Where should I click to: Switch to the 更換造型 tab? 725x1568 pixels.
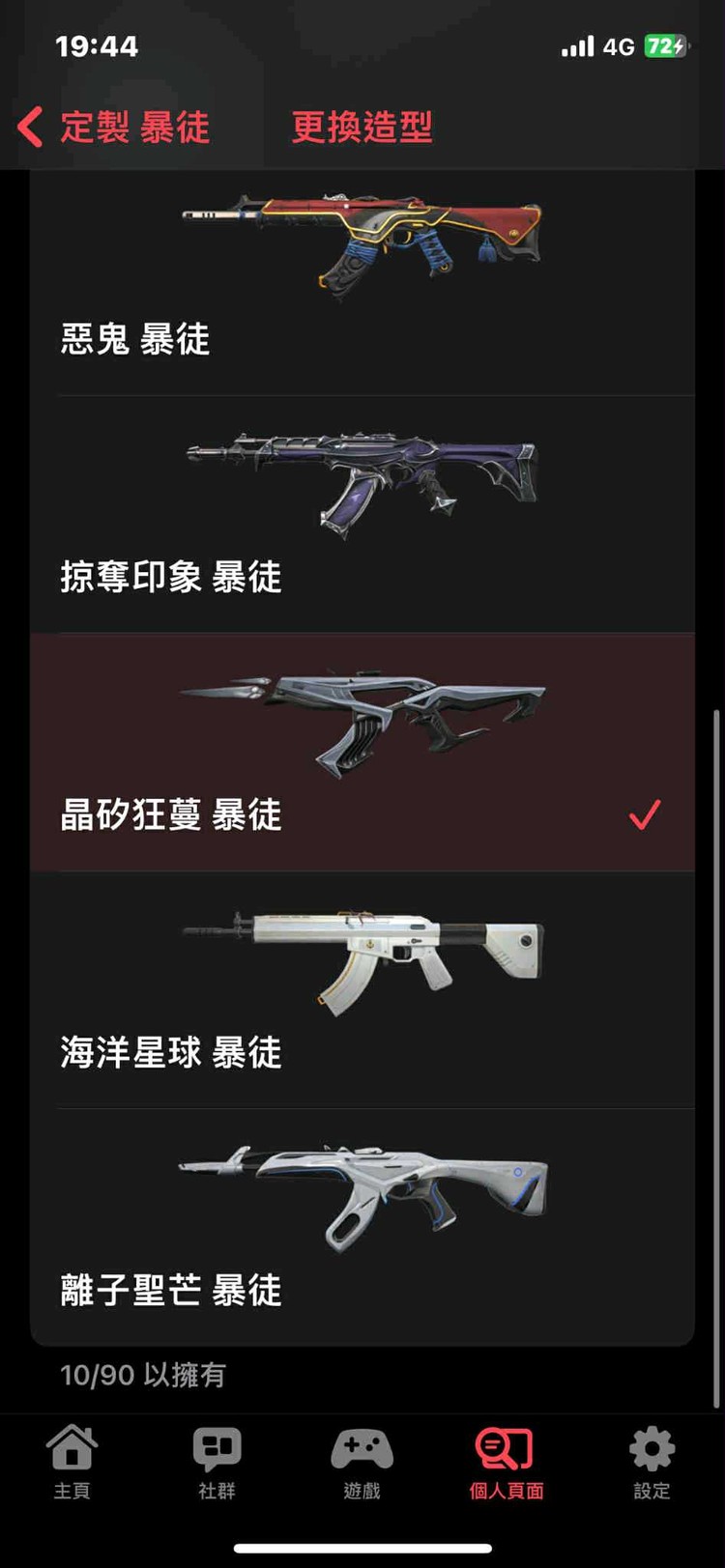click(x=362, y=128)
